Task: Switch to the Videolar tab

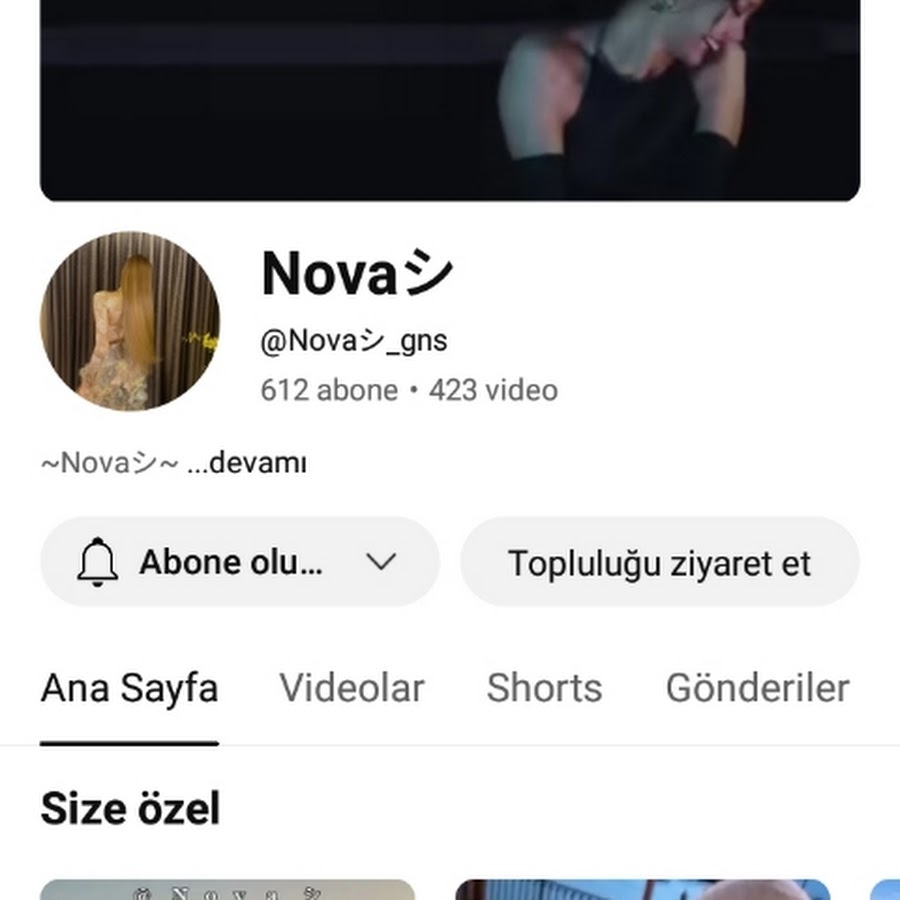Action: pos(352,688)
